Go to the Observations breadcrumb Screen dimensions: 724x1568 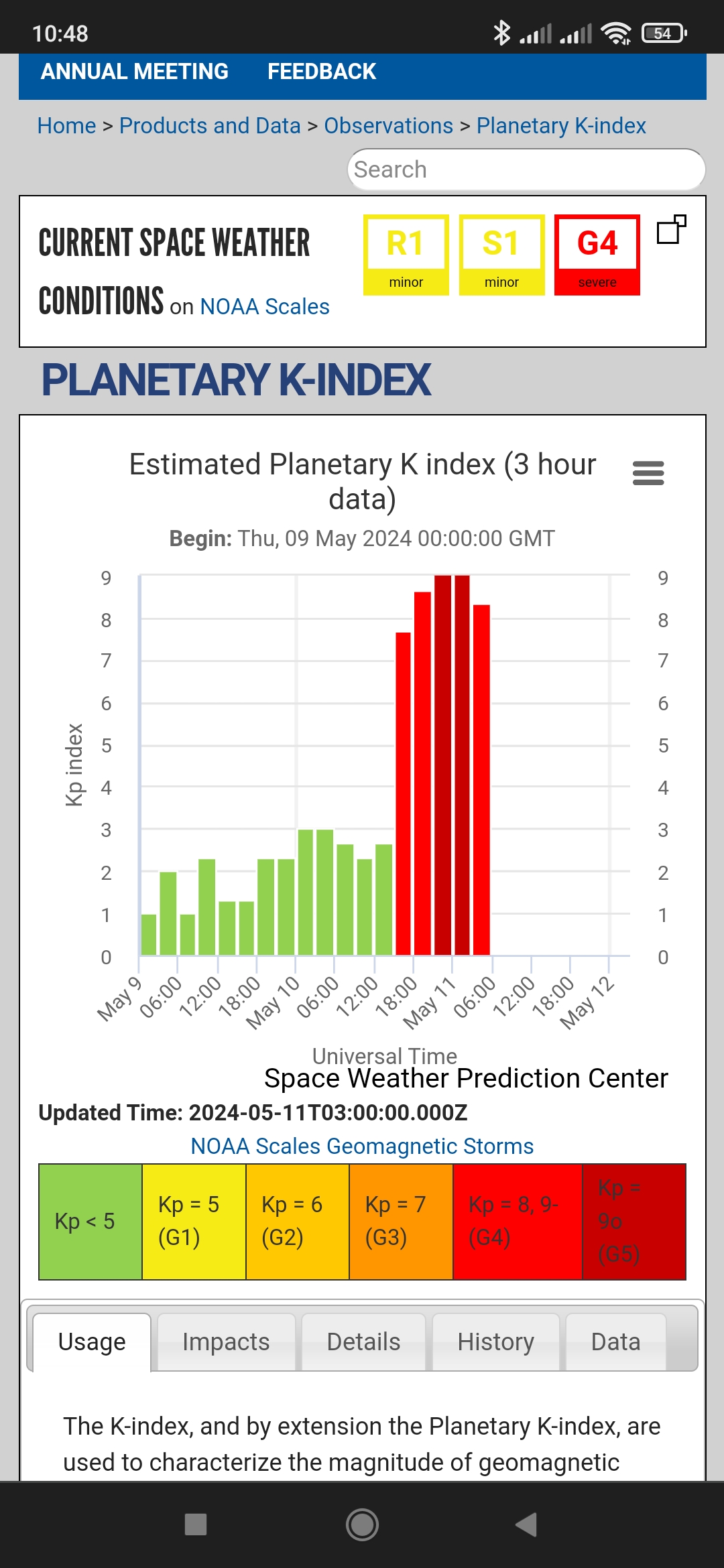[388, 126]
